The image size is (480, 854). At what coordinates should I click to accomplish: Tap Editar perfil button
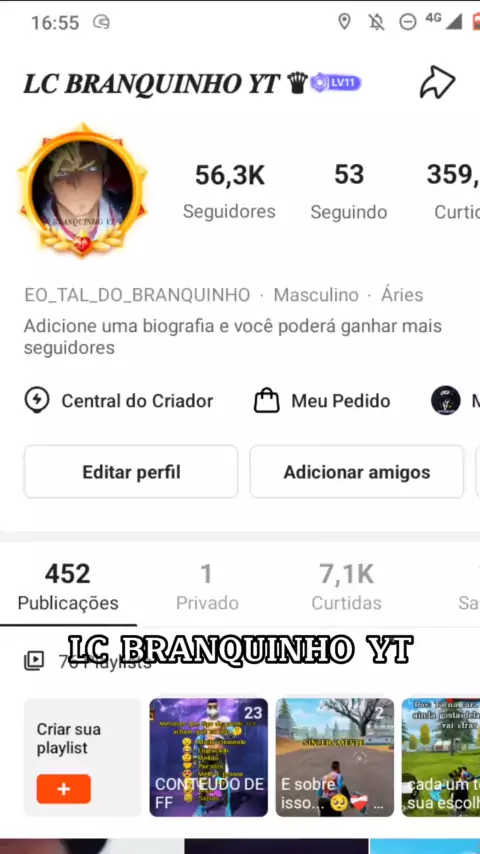[x=131, y=472]
